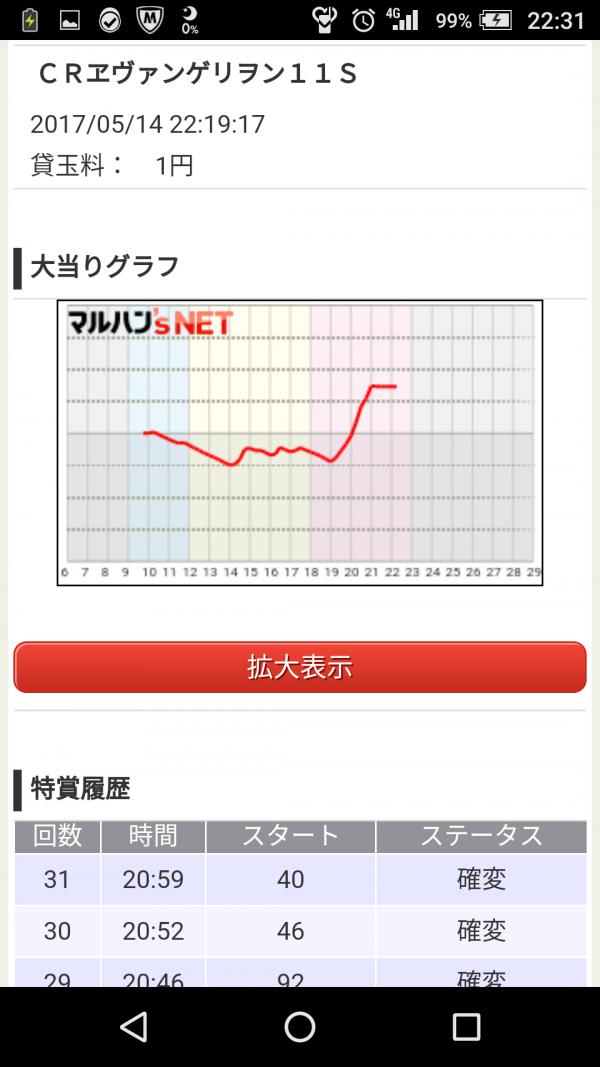600x1067 pixels.
Task: Open the recent apps overview
Action: coord(466,1026)
